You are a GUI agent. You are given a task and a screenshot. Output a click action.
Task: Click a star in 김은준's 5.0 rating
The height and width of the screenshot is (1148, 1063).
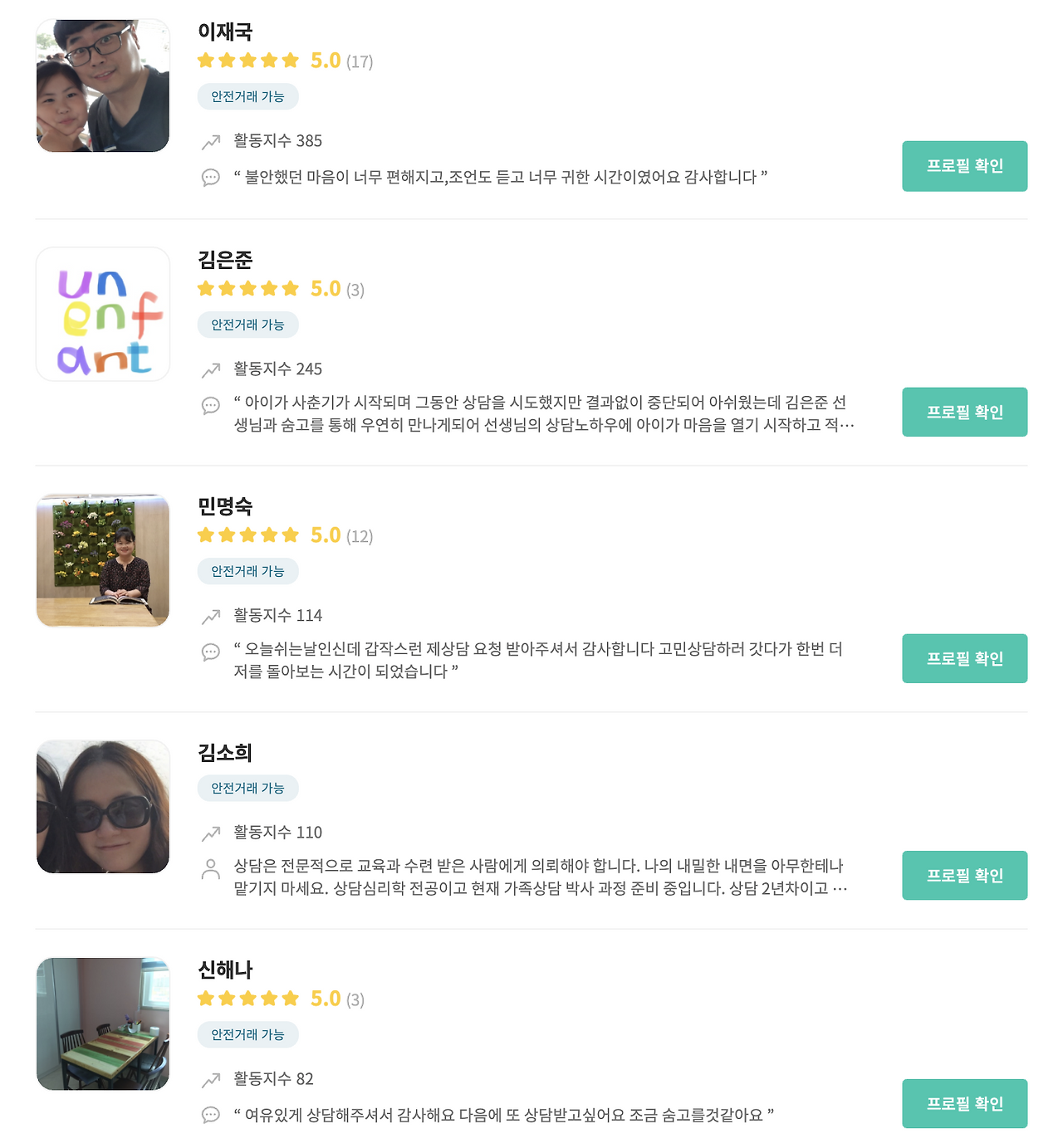tap(247, 288)
